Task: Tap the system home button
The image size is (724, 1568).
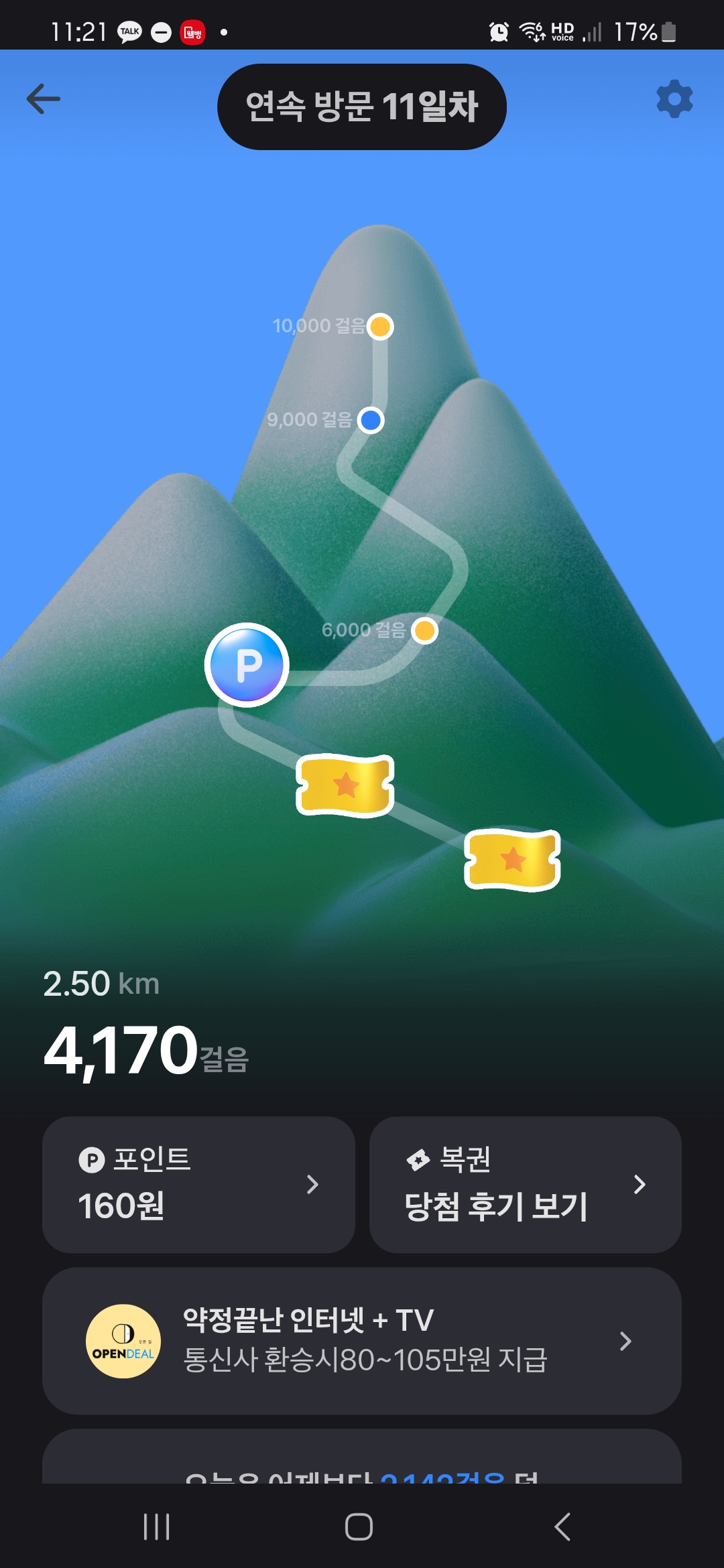Action: [359, 1527]
